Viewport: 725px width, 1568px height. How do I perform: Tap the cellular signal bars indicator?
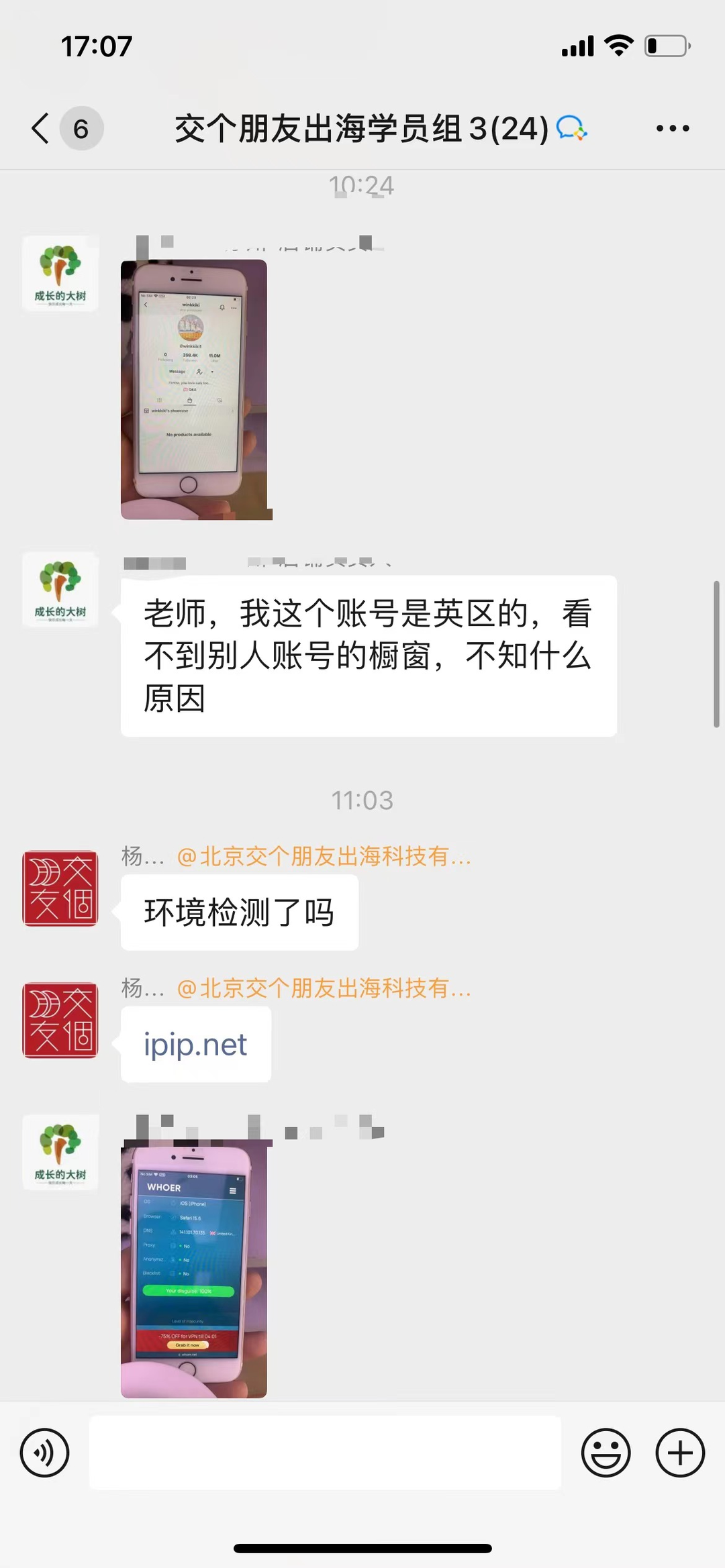click(577, 46)
